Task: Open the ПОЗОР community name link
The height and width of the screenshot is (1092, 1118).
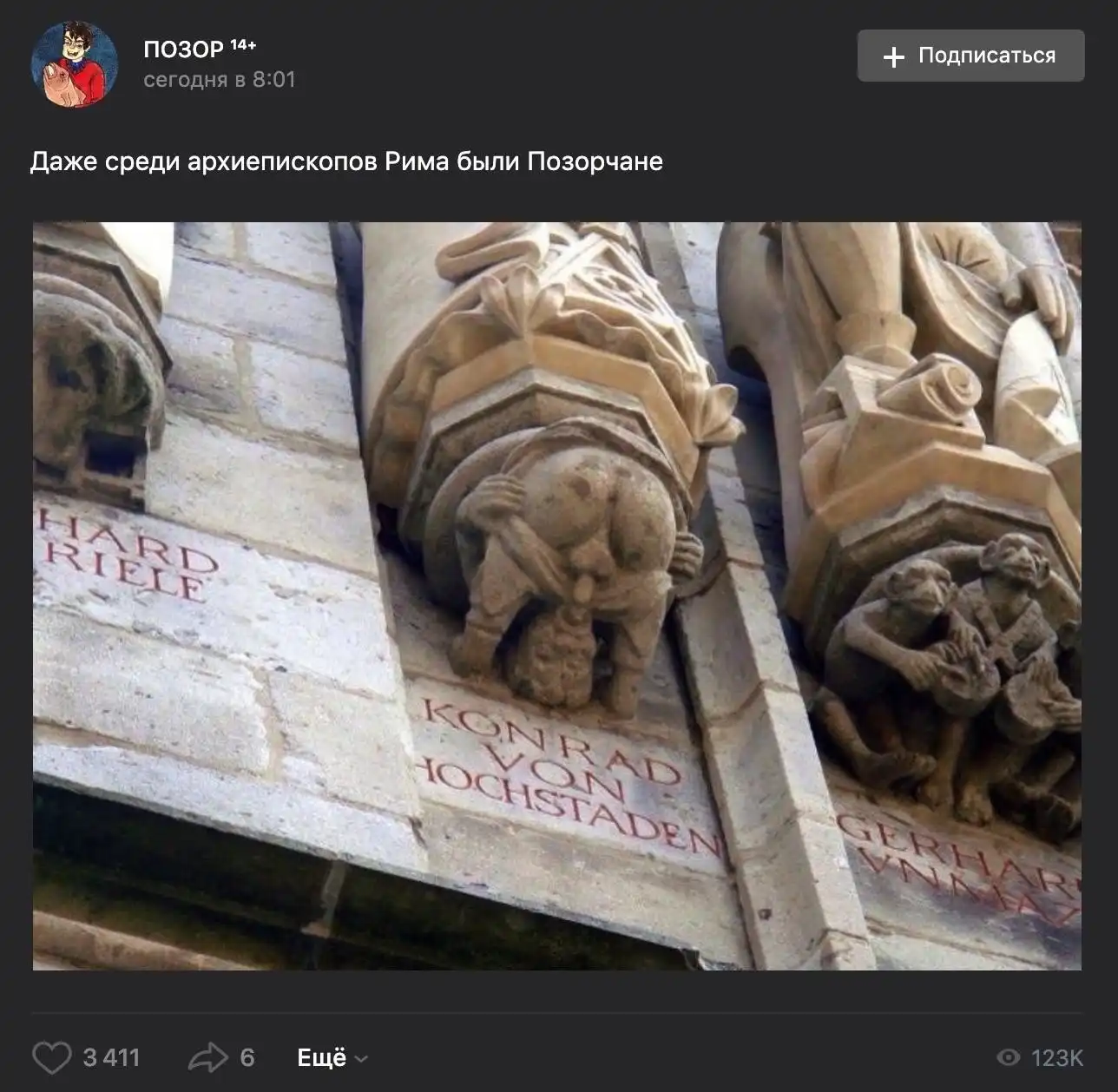Action: (x=183, y=49)
